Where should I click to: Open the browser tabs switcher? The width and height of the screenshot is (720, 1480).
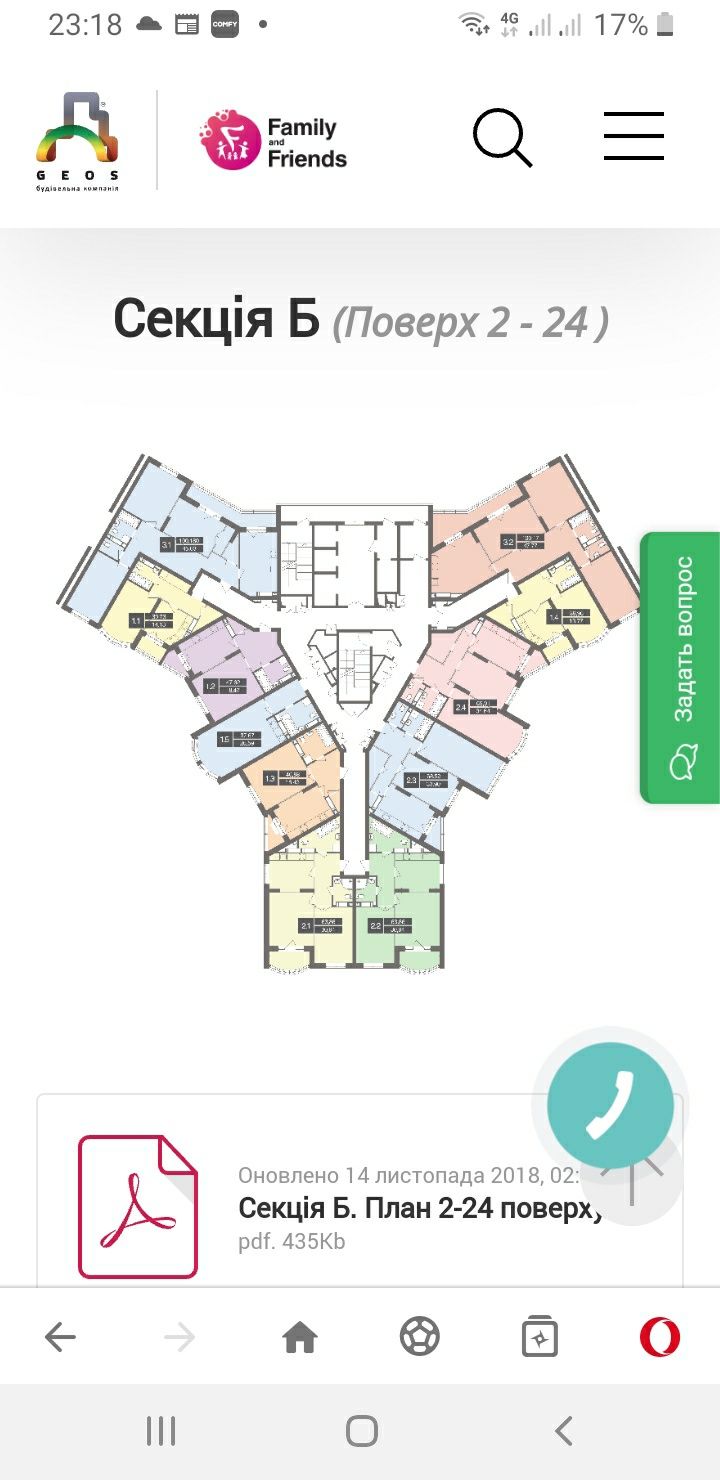point(540,1337)
